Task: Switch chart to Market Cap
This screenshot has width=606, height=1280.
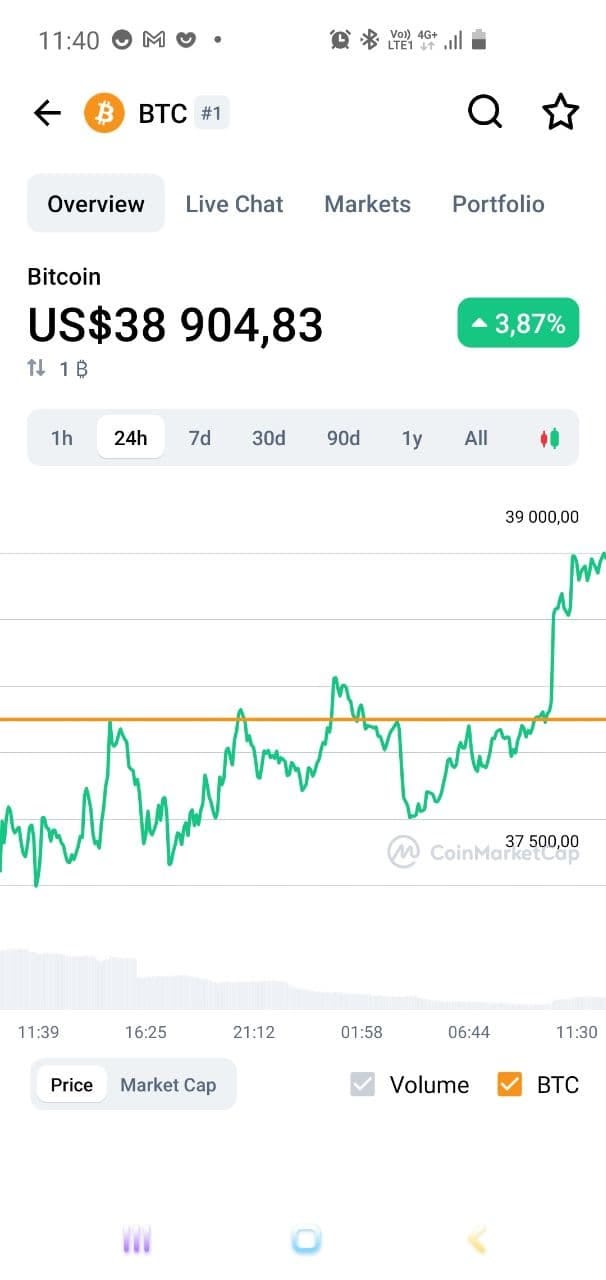Action: point(168,1085)
